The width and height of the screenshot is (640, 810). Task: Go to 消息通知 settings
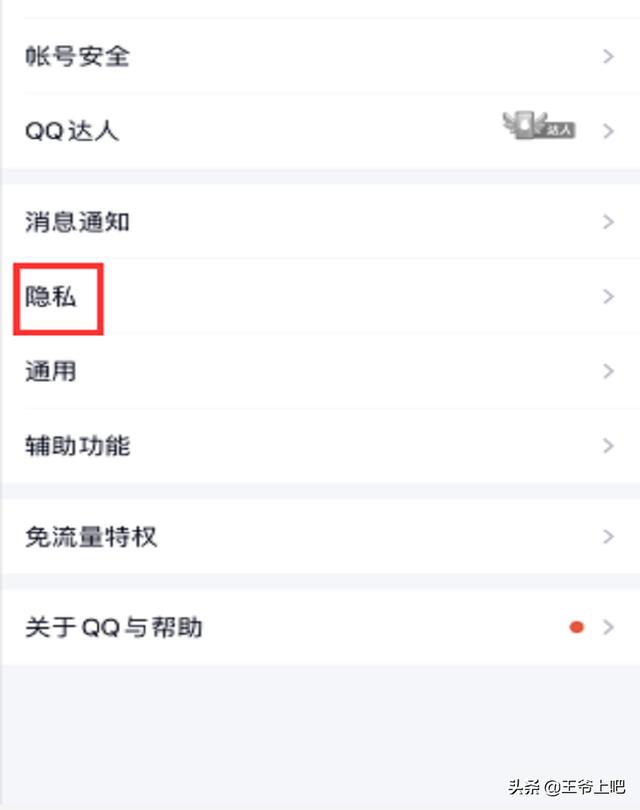click(x=320, y=222)
